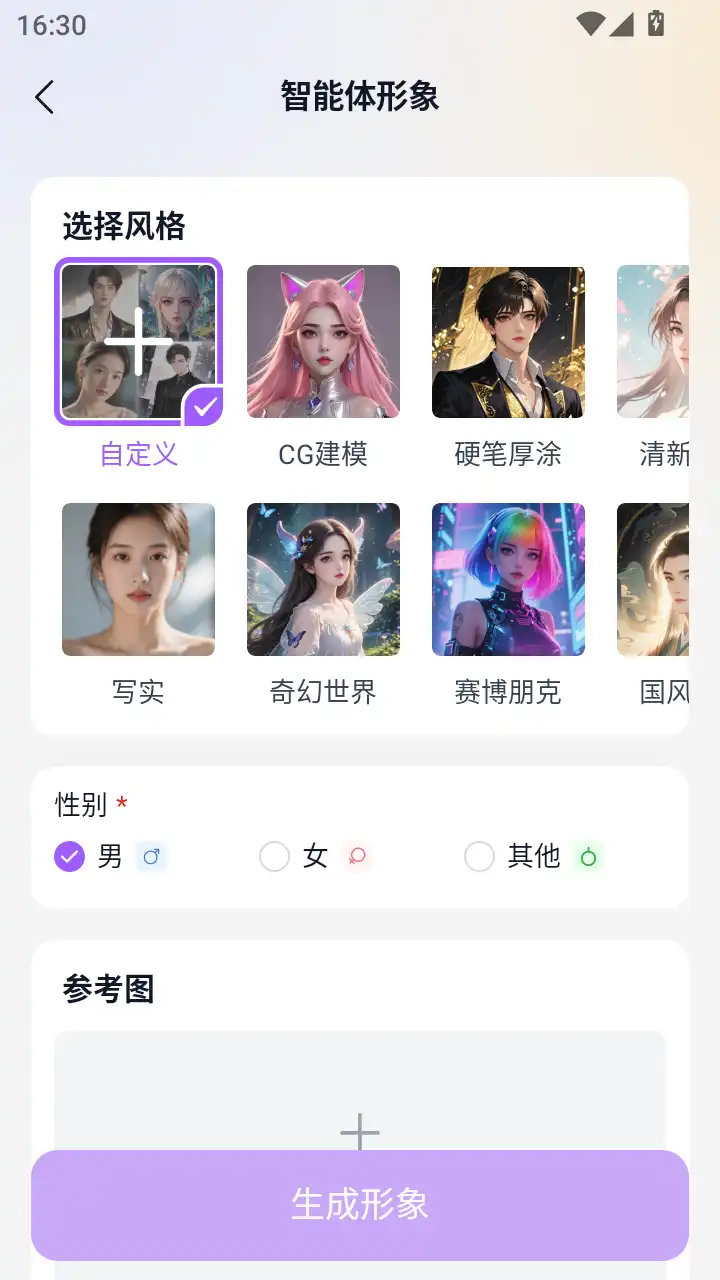This screenshot has width=720, height=1280.
Task: Tap the female gender symbol next to 女
Action: pyautogui.click(x=356, y=857)
